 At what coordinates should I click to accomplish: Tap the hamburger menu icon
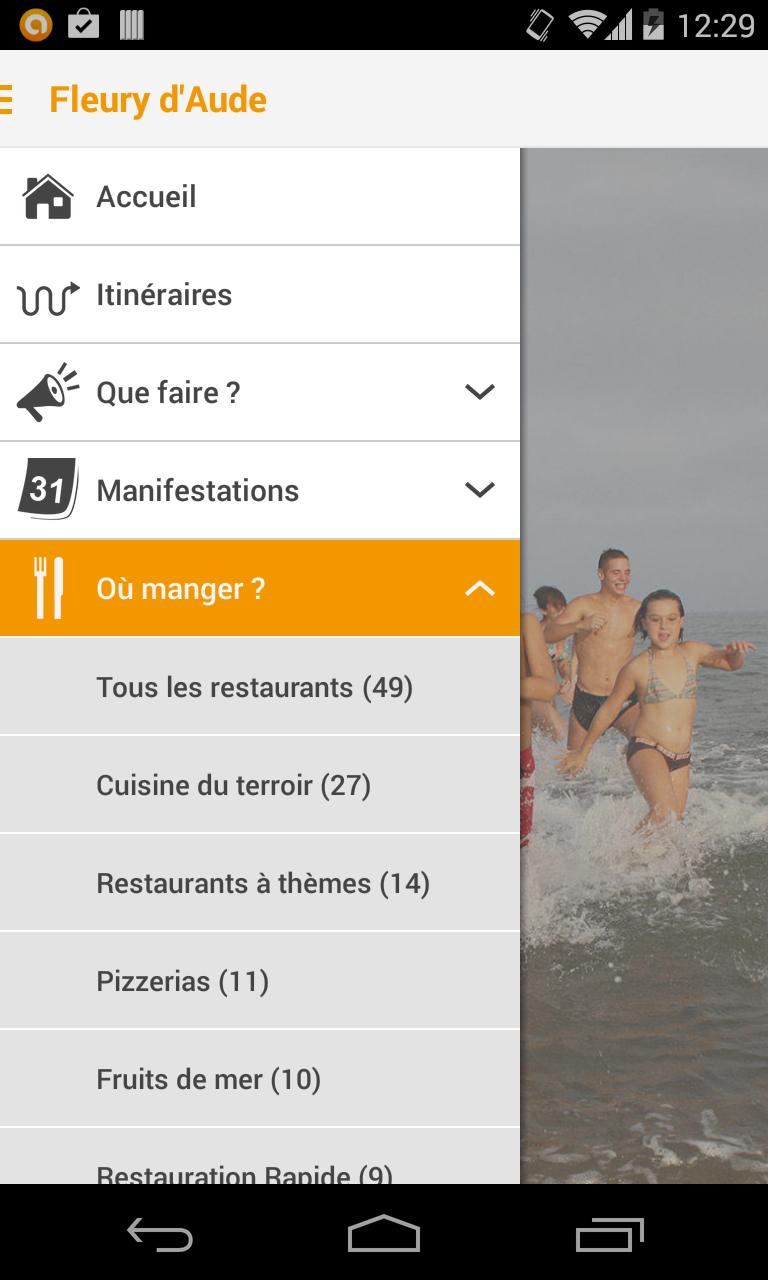coord(8,100)
